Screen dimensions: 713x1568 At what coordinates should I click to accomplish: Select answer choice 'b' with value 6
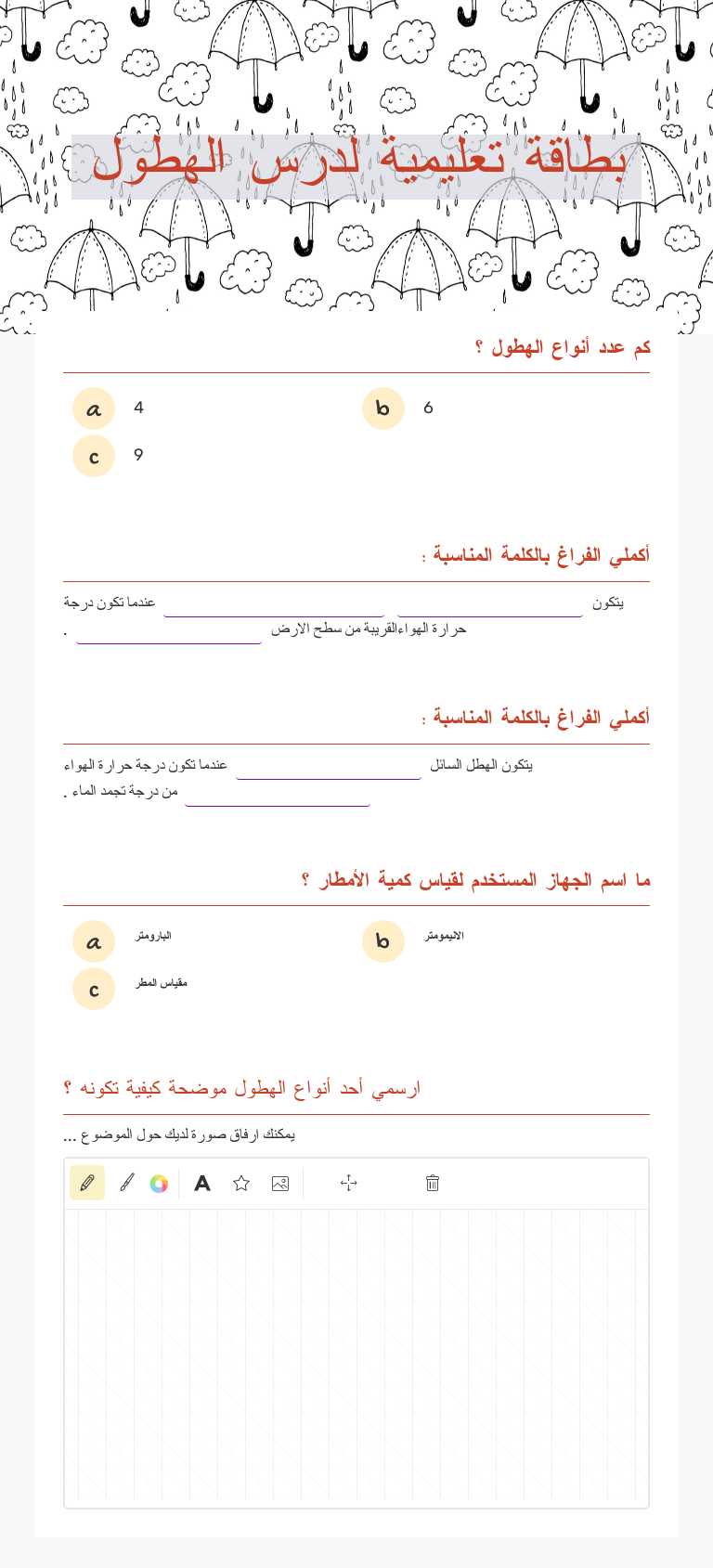(x=383, y=408)
